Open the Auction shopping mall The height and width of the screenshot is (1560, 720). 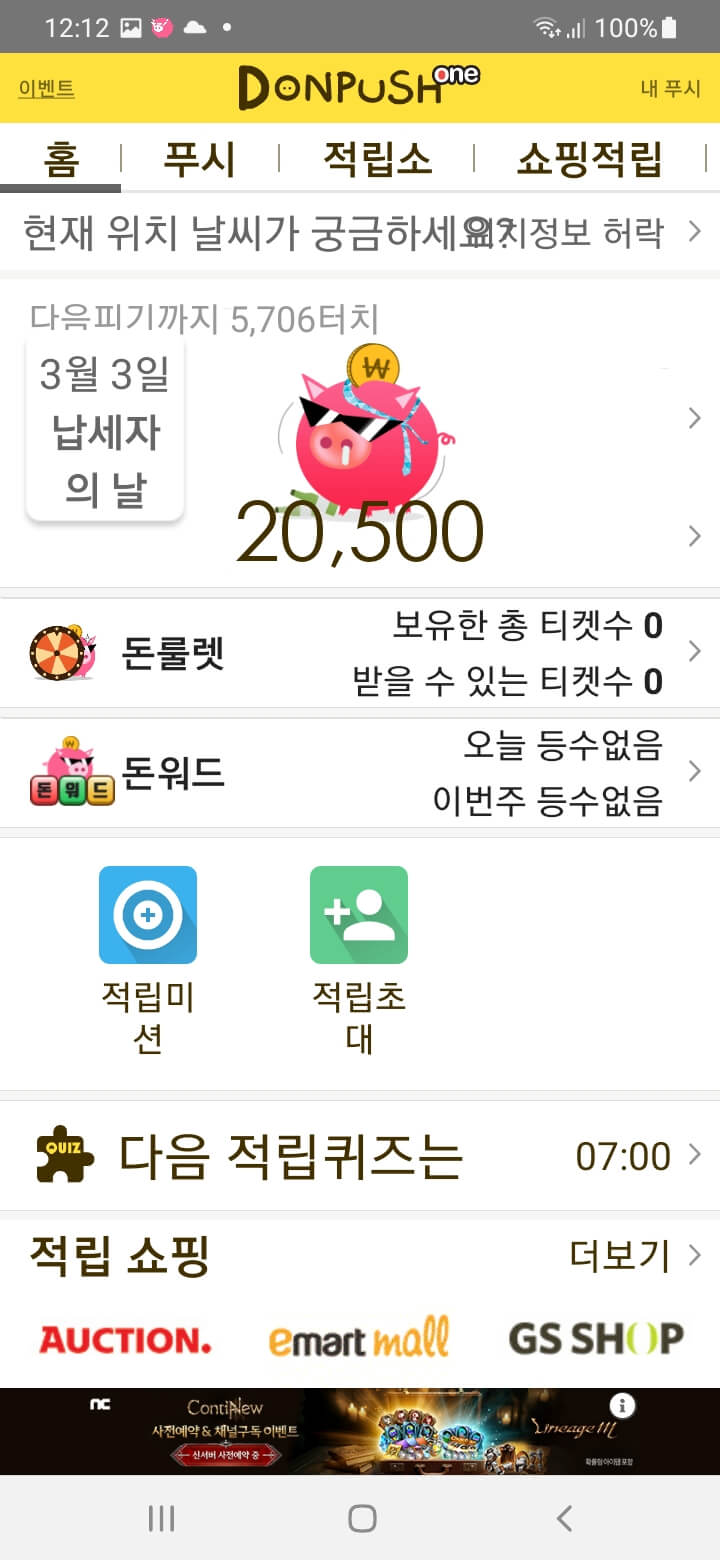pyautogui.click(x=125, y=1339)
